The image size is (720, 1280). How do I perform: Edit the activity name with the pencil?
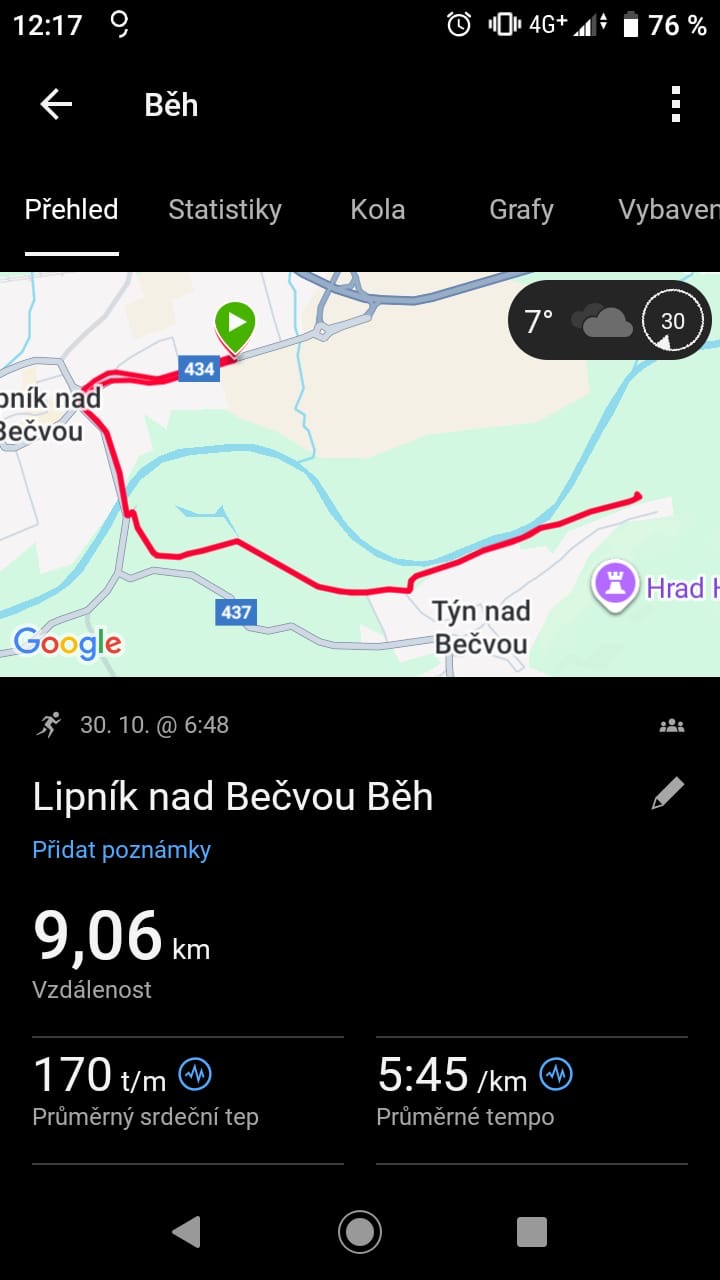[x=668, y=794]
